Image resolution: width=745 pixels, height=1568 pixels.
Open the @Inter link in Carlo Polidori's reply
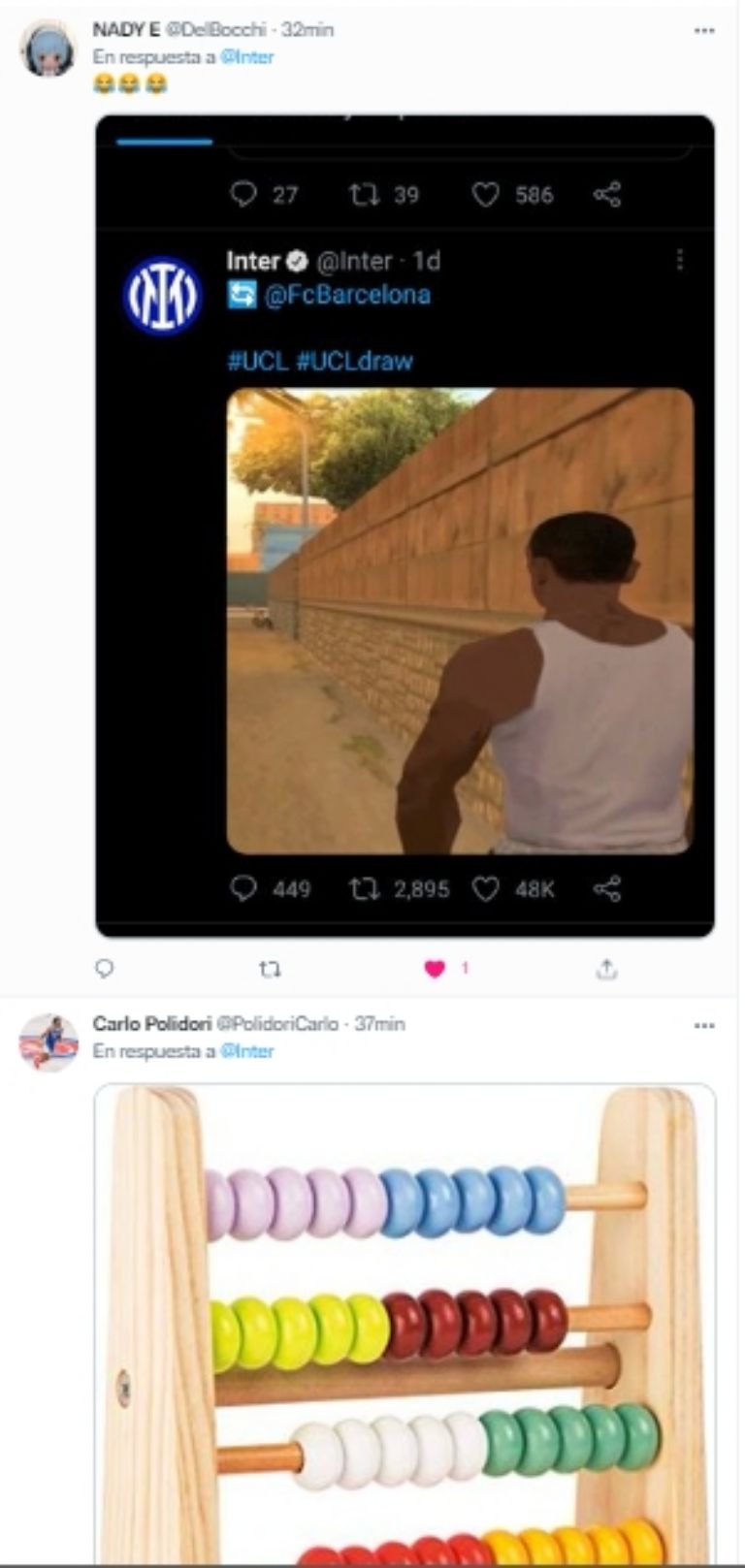[x=247, y=1051]
